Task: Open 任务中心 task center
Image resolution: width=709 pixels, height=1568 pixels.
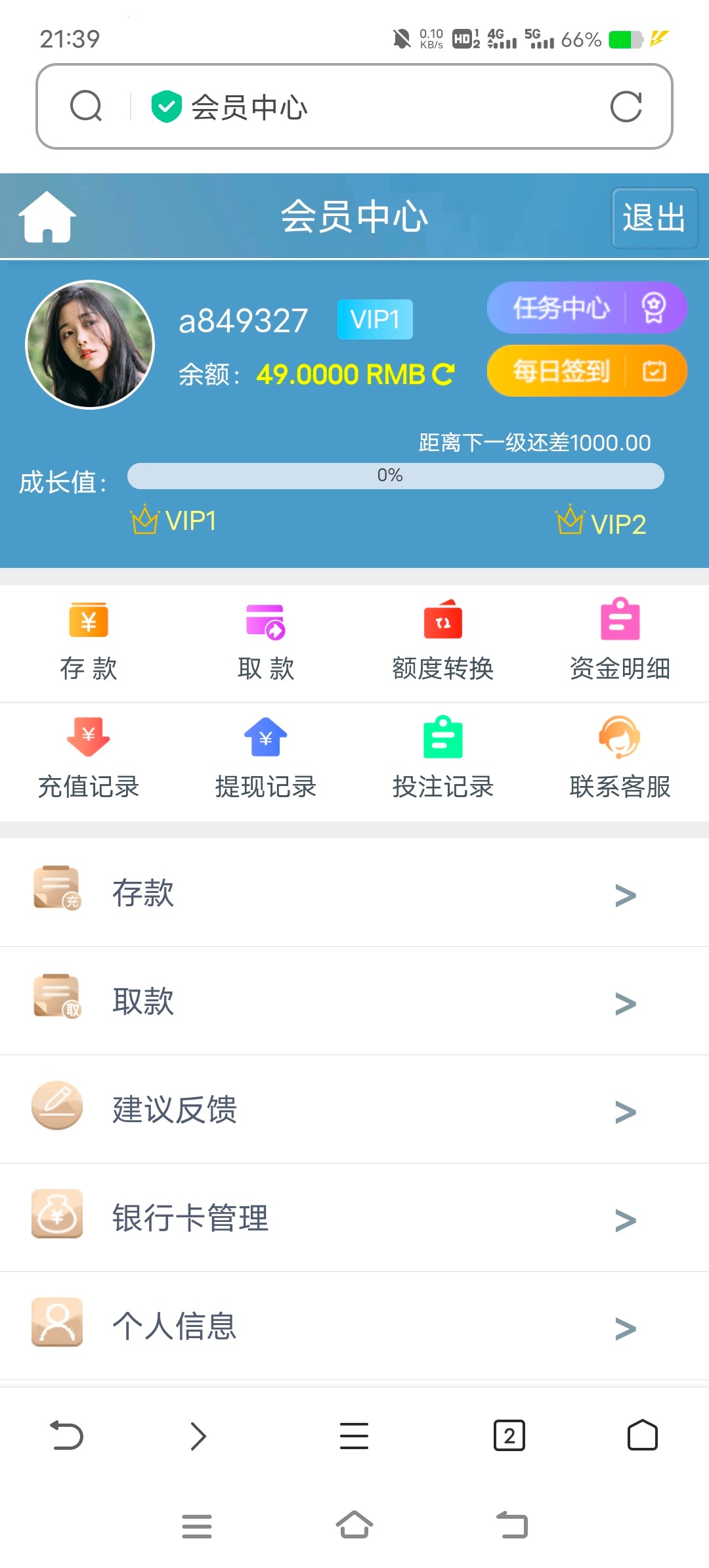Action: (x=586, y=307)
